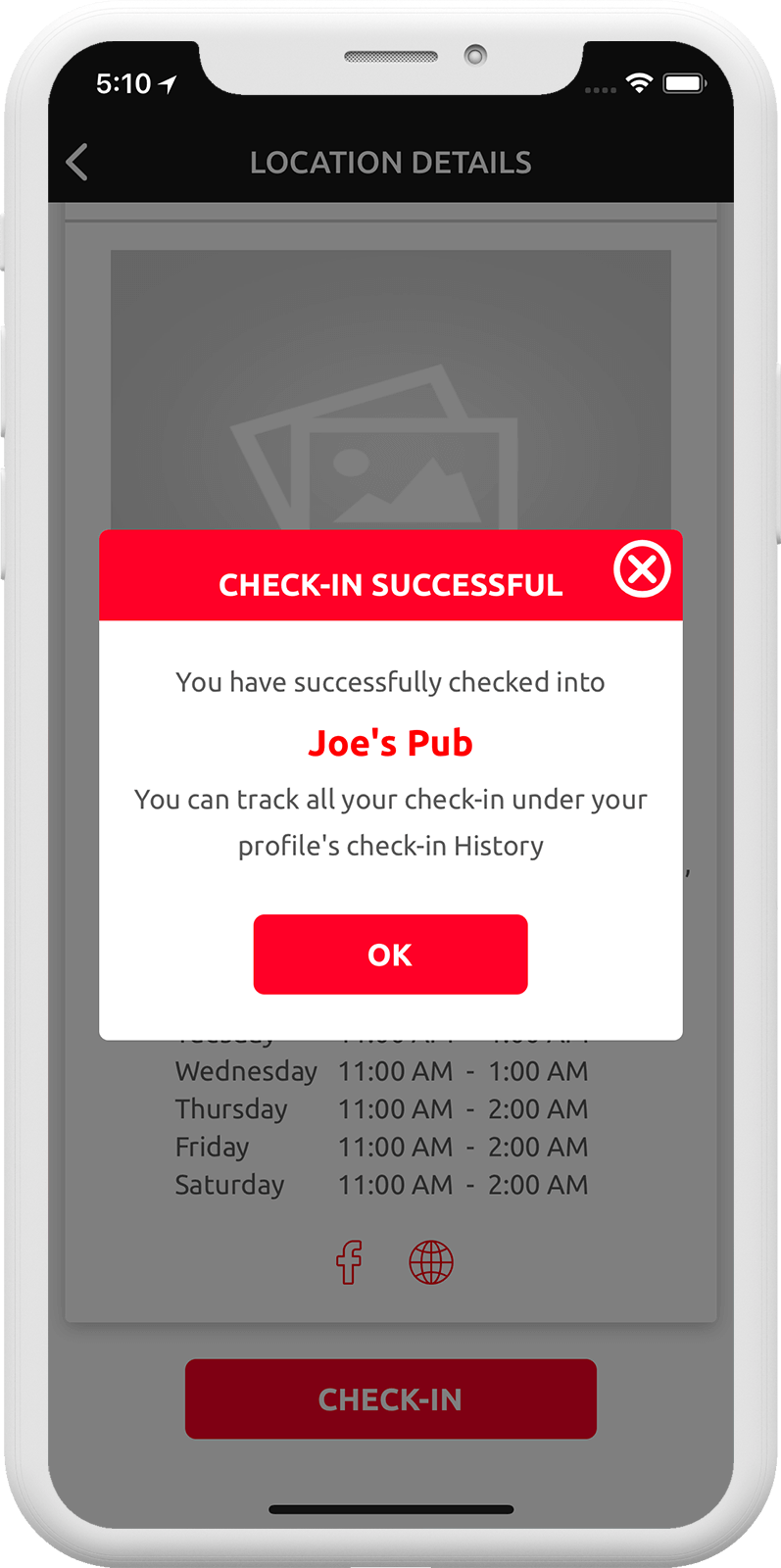
Task: Dismiss the check-in successful dialog with X
Action: pyautogui.click(x=642, y=569)
